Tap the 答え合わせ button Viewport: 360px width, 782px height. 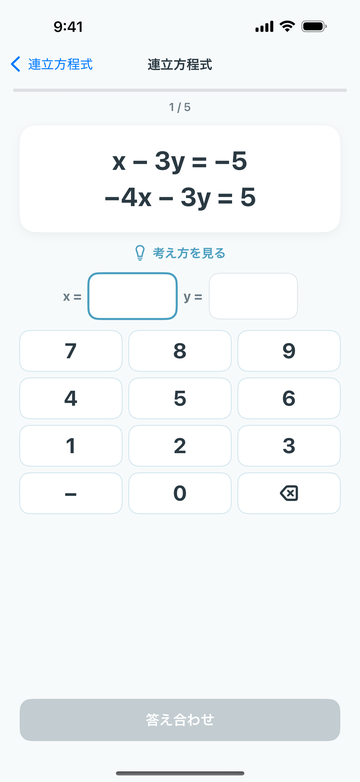tap(180, 720)
